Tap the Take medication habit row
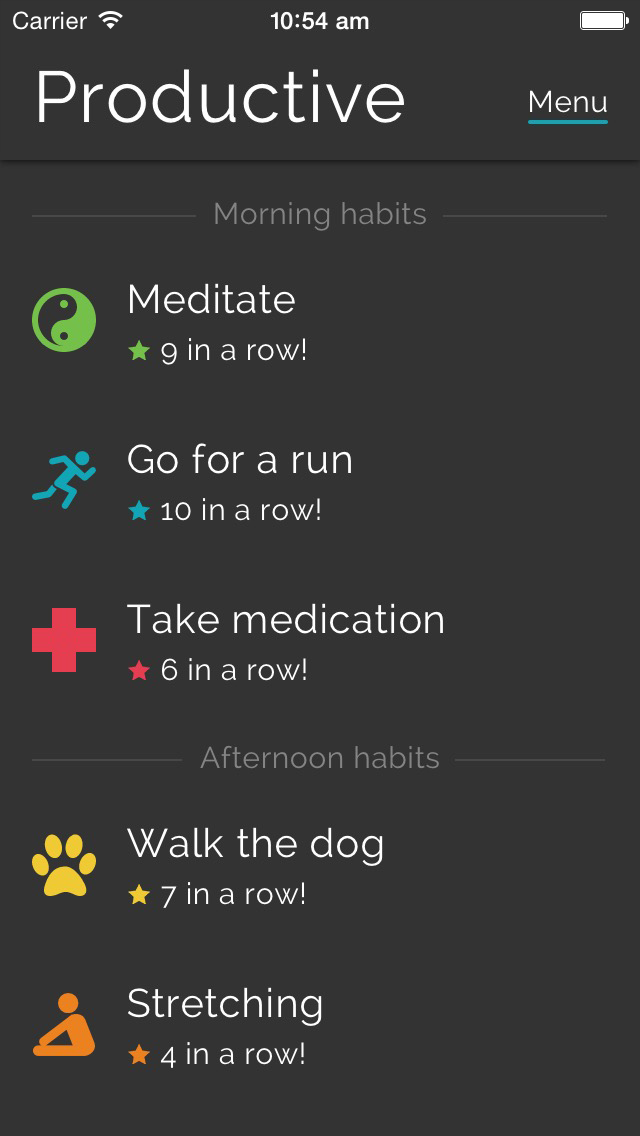 coord(320,640)
